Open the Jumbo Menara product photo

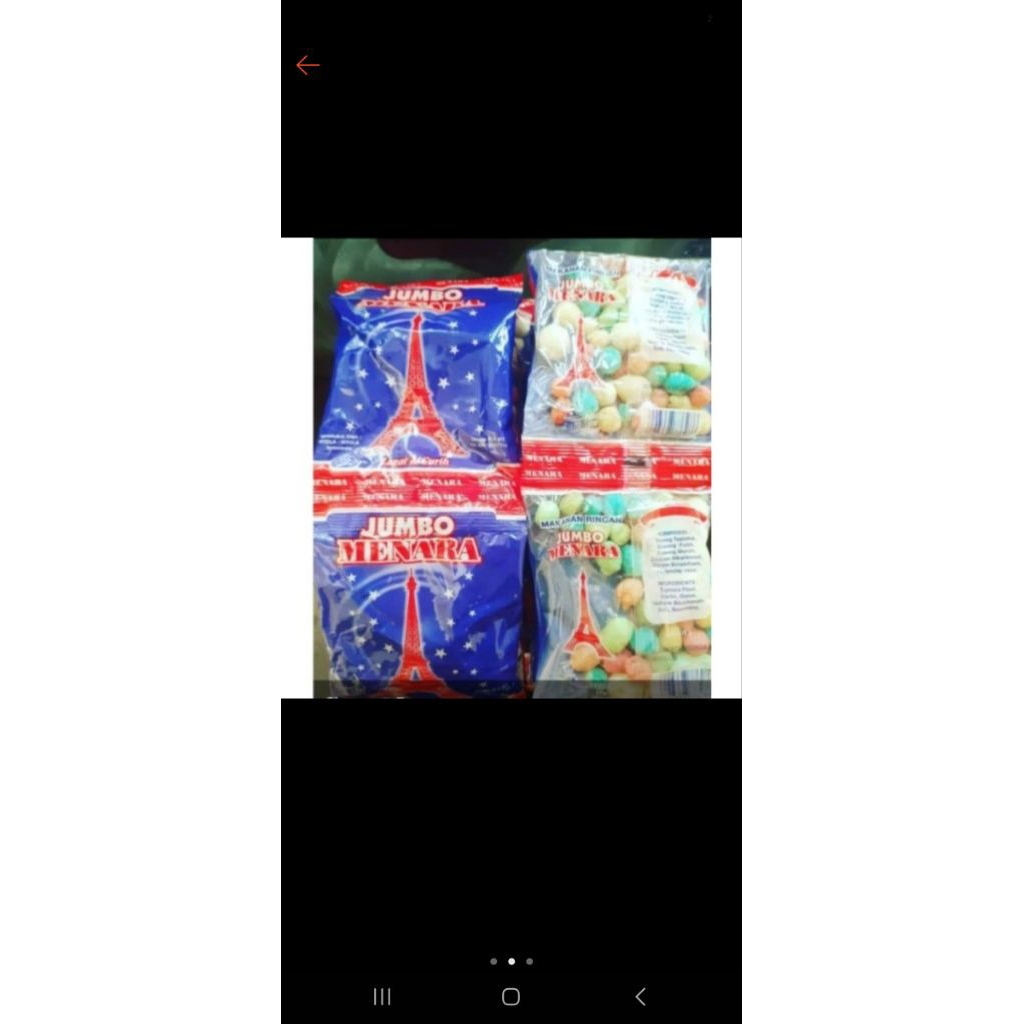click(512, 468)
